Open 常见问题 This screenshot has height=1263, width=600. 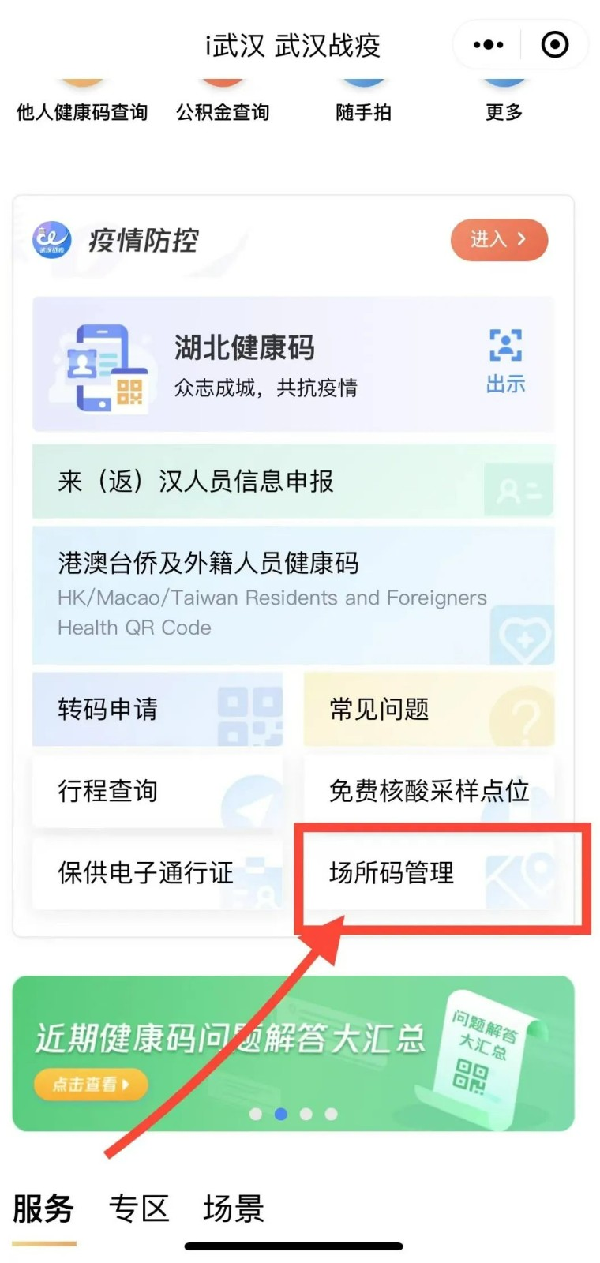428,710
